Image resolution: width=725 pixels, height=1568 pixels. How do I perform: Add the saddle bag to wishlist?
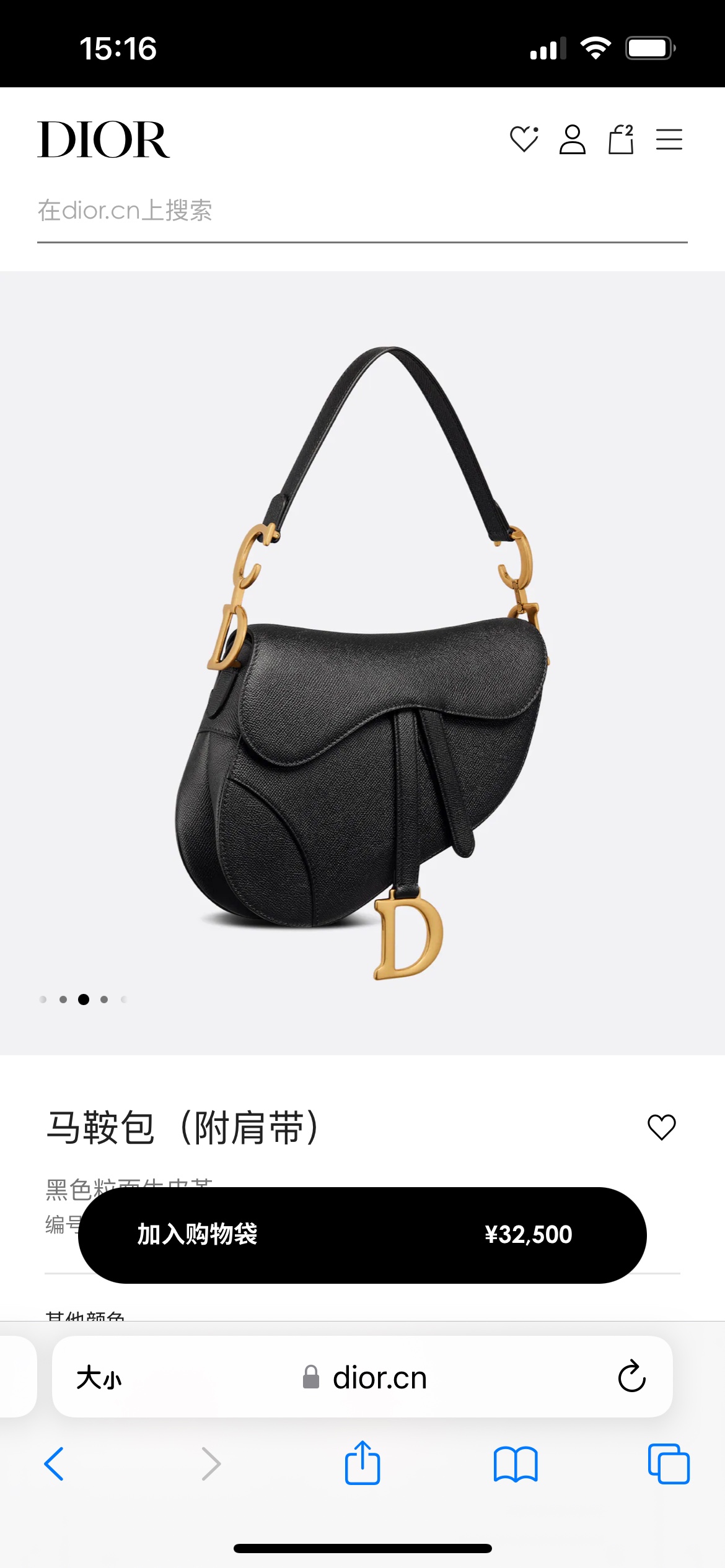662,1127
